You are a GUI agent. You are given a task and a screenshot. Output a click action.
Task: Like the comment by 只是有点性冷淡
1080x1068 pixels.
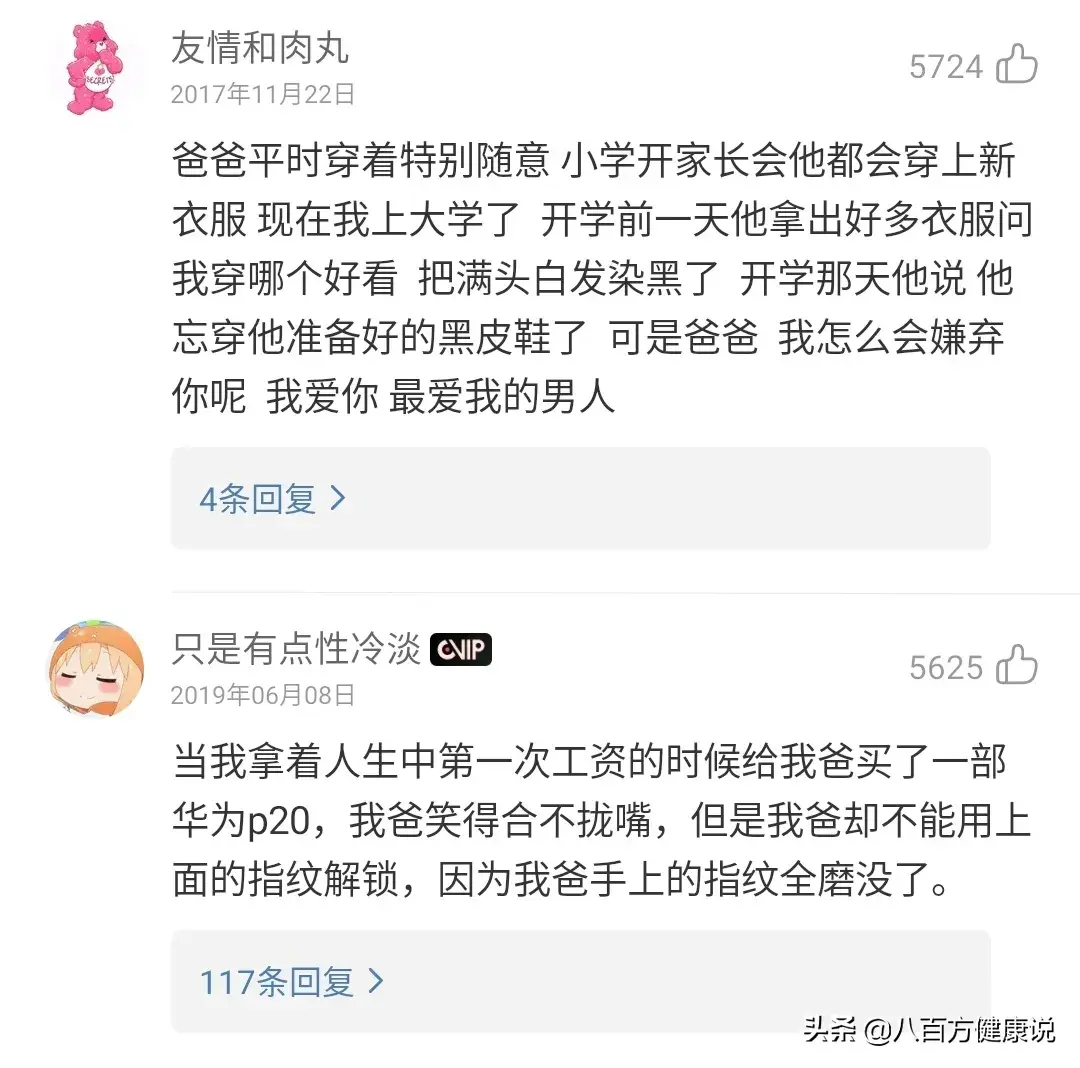coord(1017,666)
